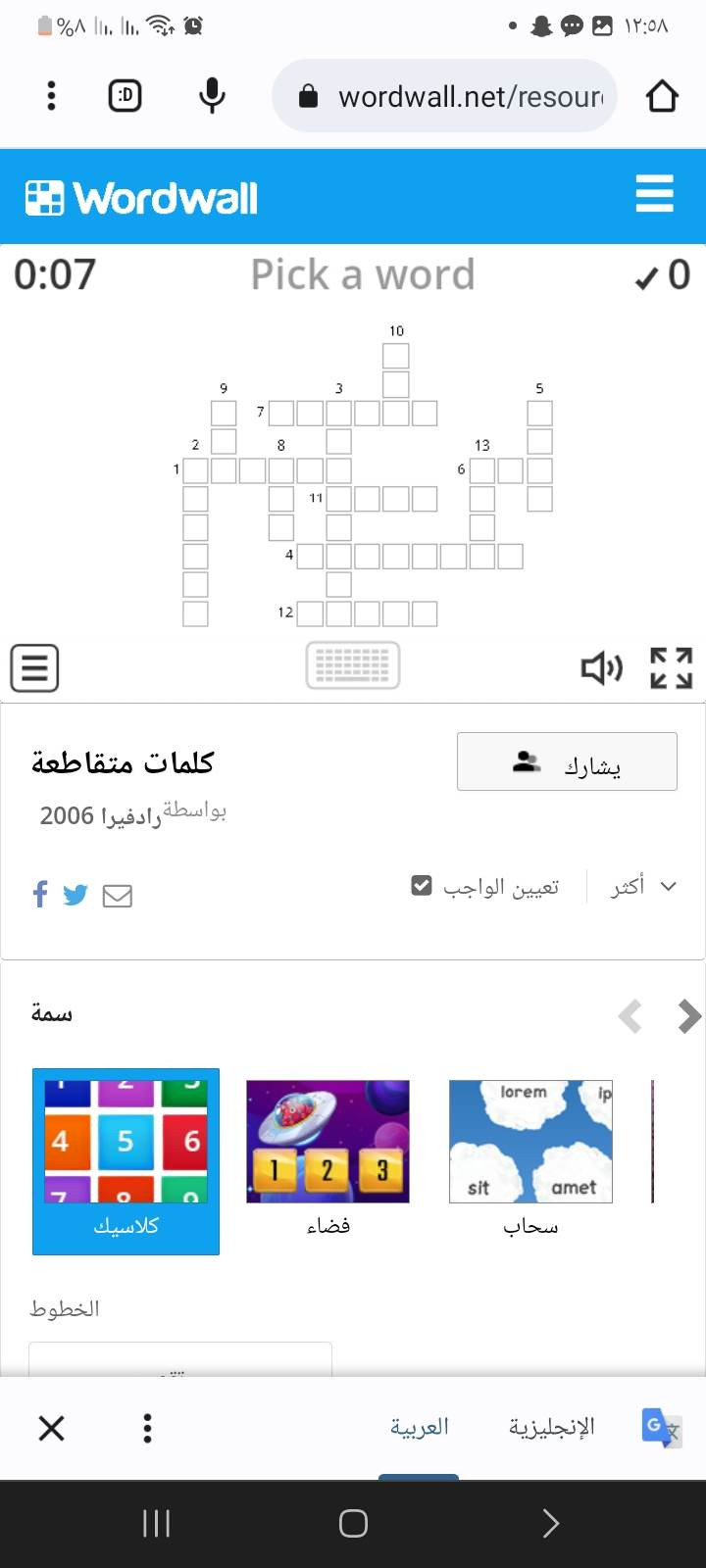The width and height of the screenshot is (706, 1568).
Task: Open the browser tabs switcher
Action: (x=125, y=95)
